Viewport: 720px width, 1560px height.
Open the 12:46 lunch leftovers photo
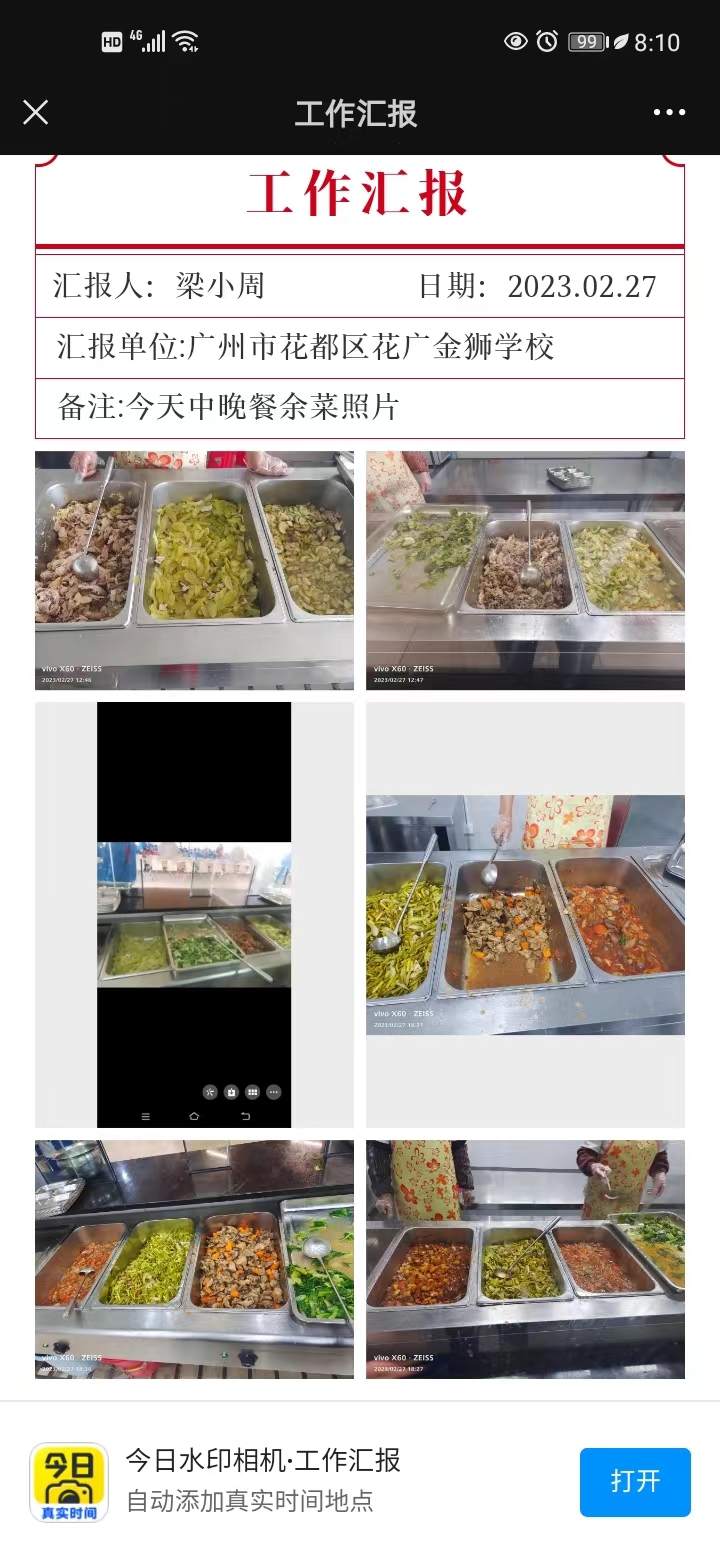(x=194, y=570)
